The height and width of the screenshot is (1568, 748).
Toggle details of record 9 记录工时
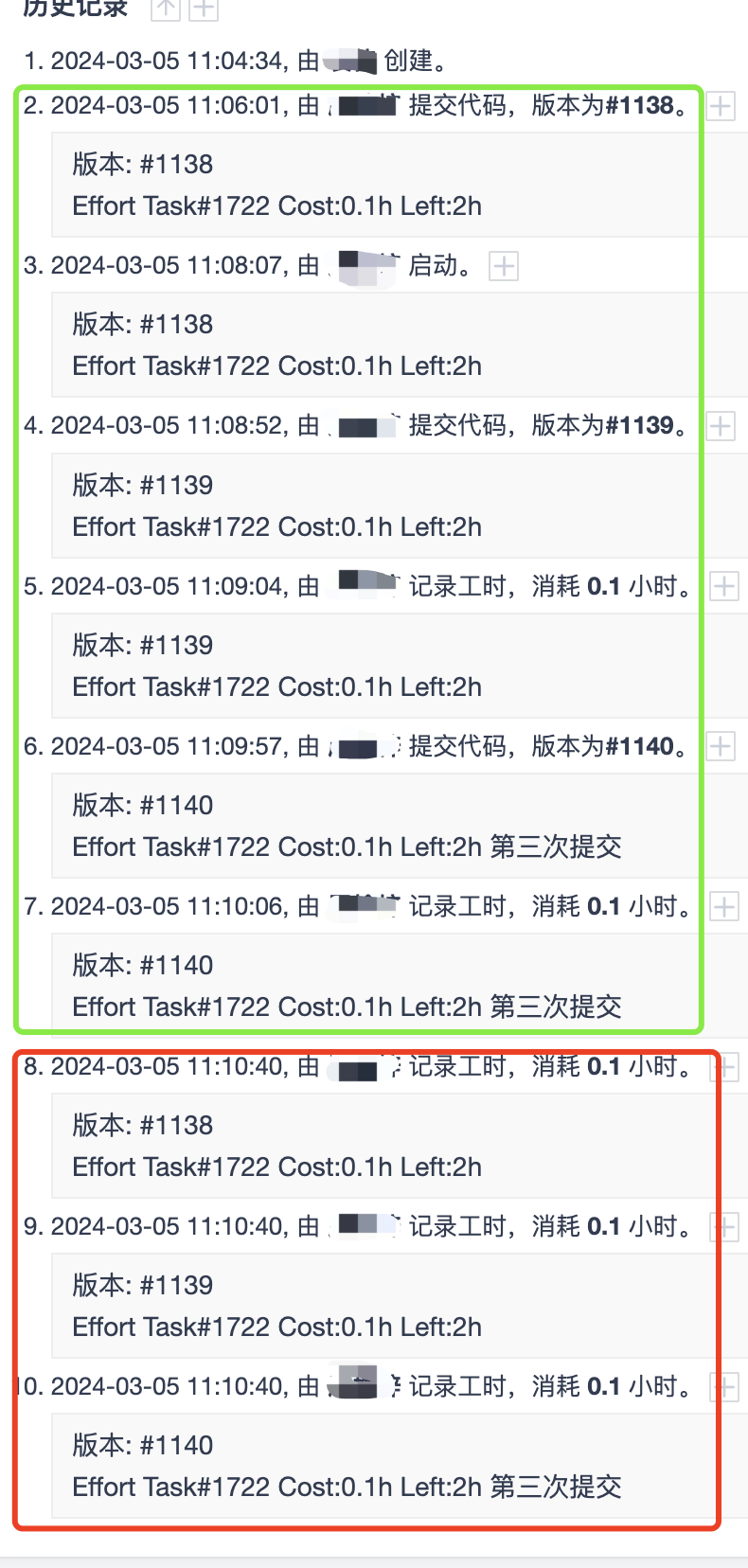(x=726, y=1228)
